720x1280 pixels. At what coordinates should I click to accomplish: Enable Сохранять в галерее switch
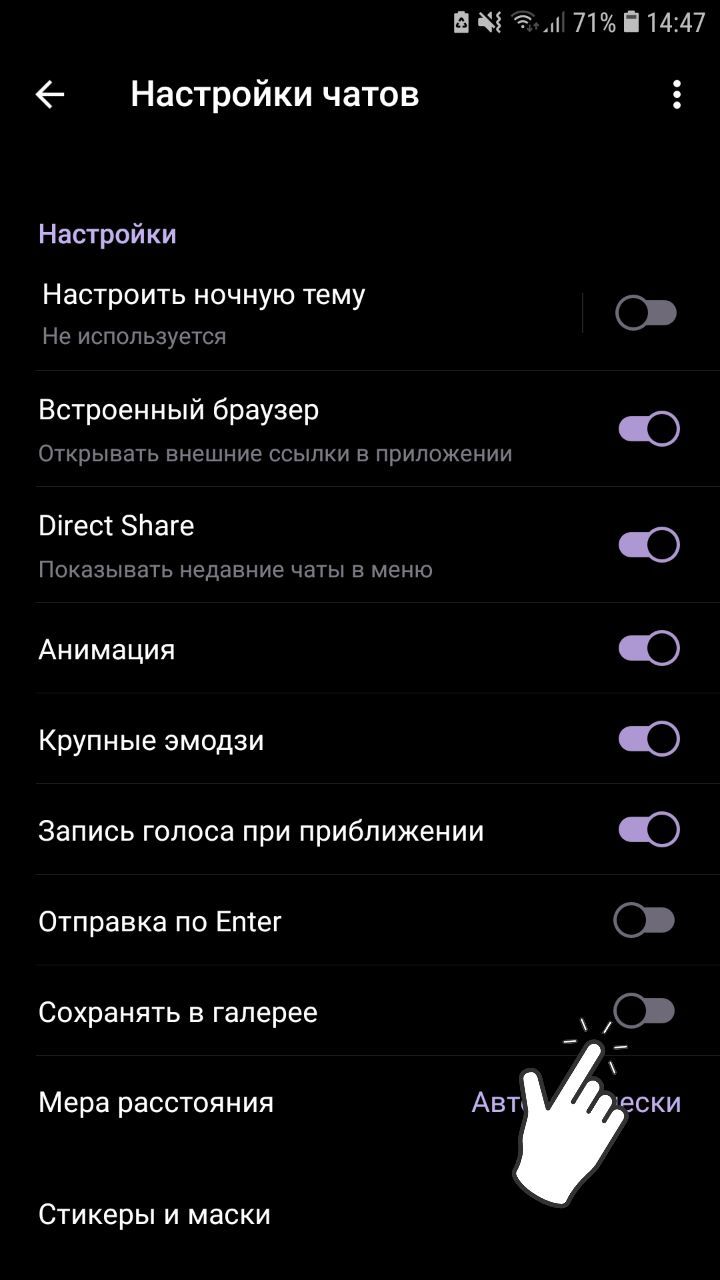click(x=645, y=1011)
